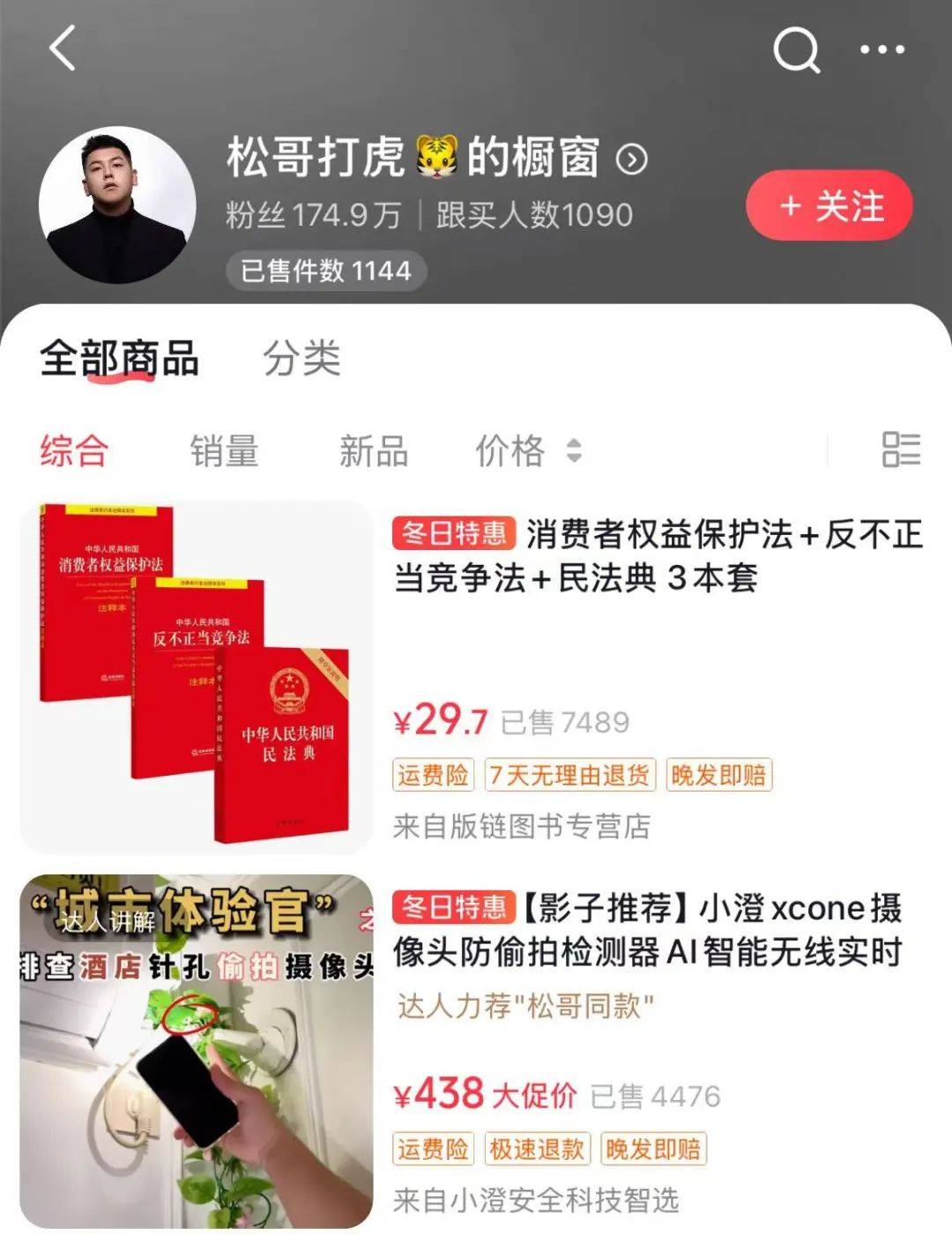Open the three-dot overflow menu
The image size is (952, 1235).
click(882, 50)
